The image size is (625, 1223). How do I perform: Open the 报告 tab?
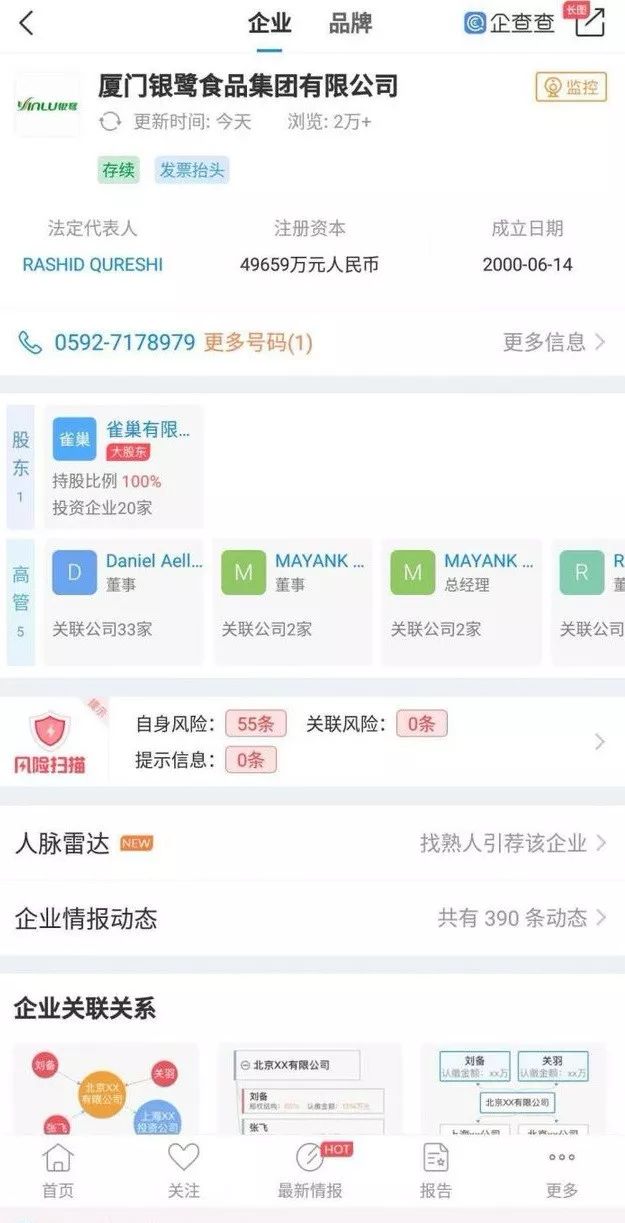(x=436, y=1171)
